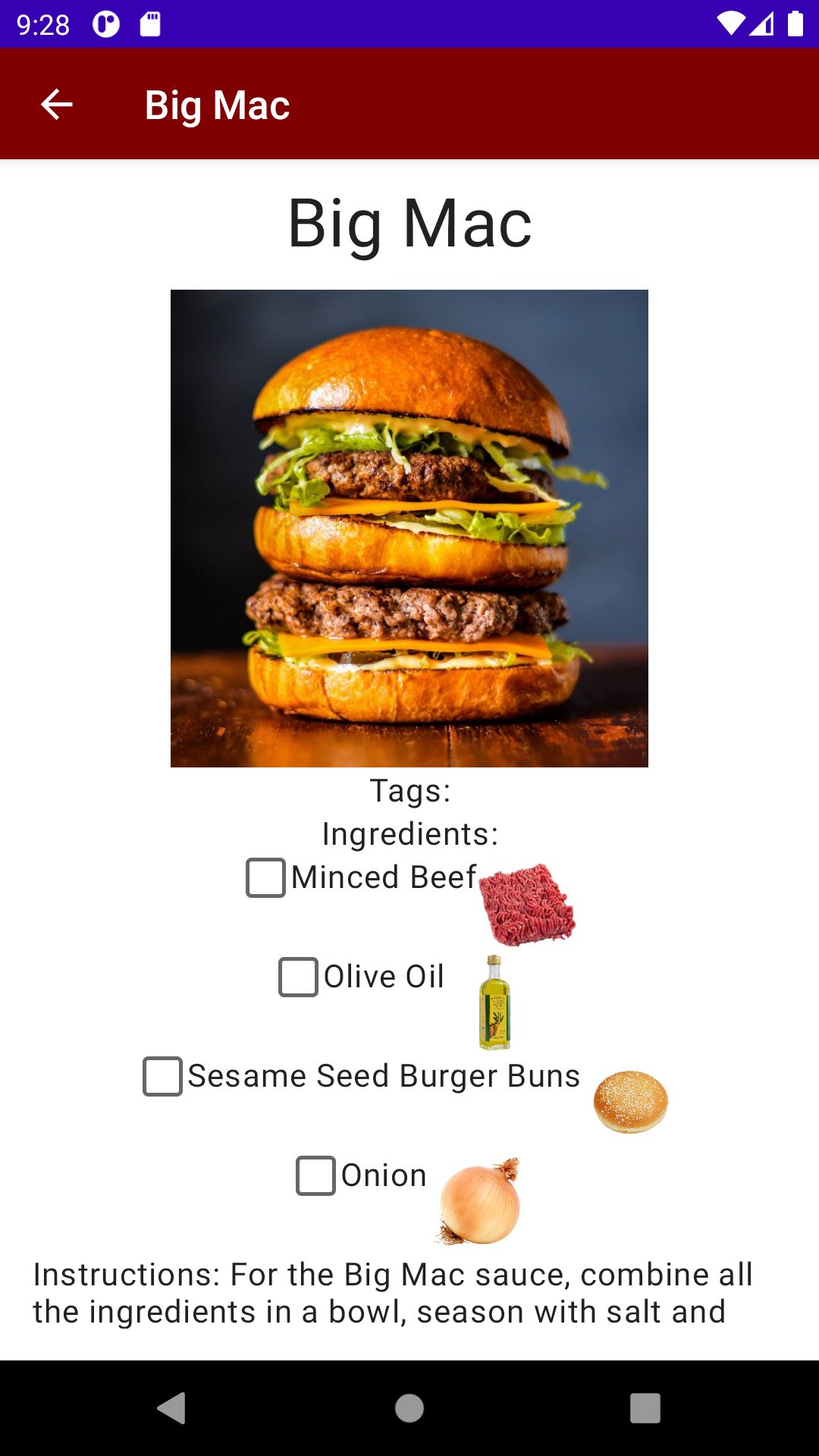Open recent apps from navigation bar
The height and width of the screenshot is (1456, 819).
[645, 1408]
